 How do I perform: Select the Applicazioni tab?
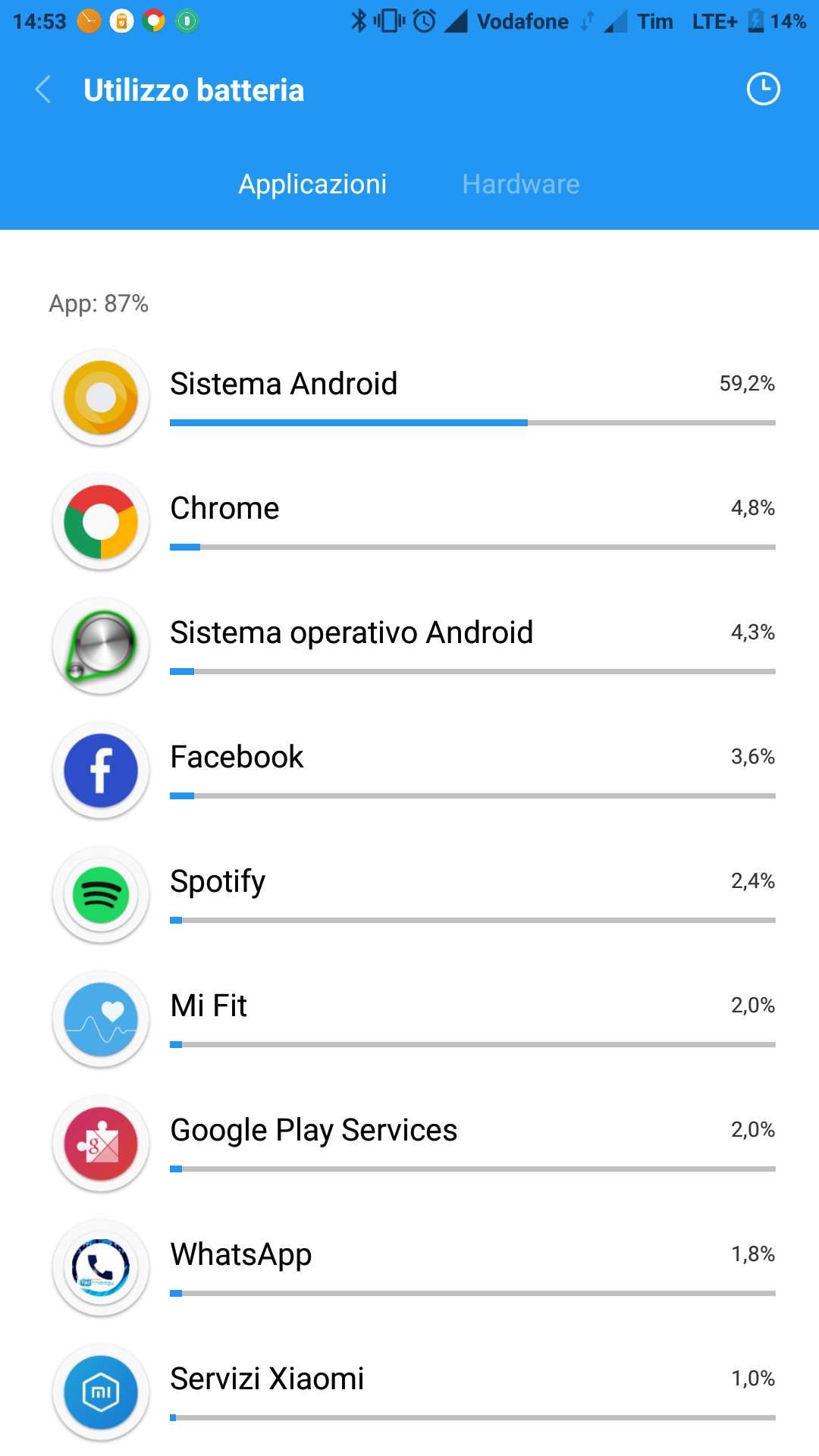312,184
